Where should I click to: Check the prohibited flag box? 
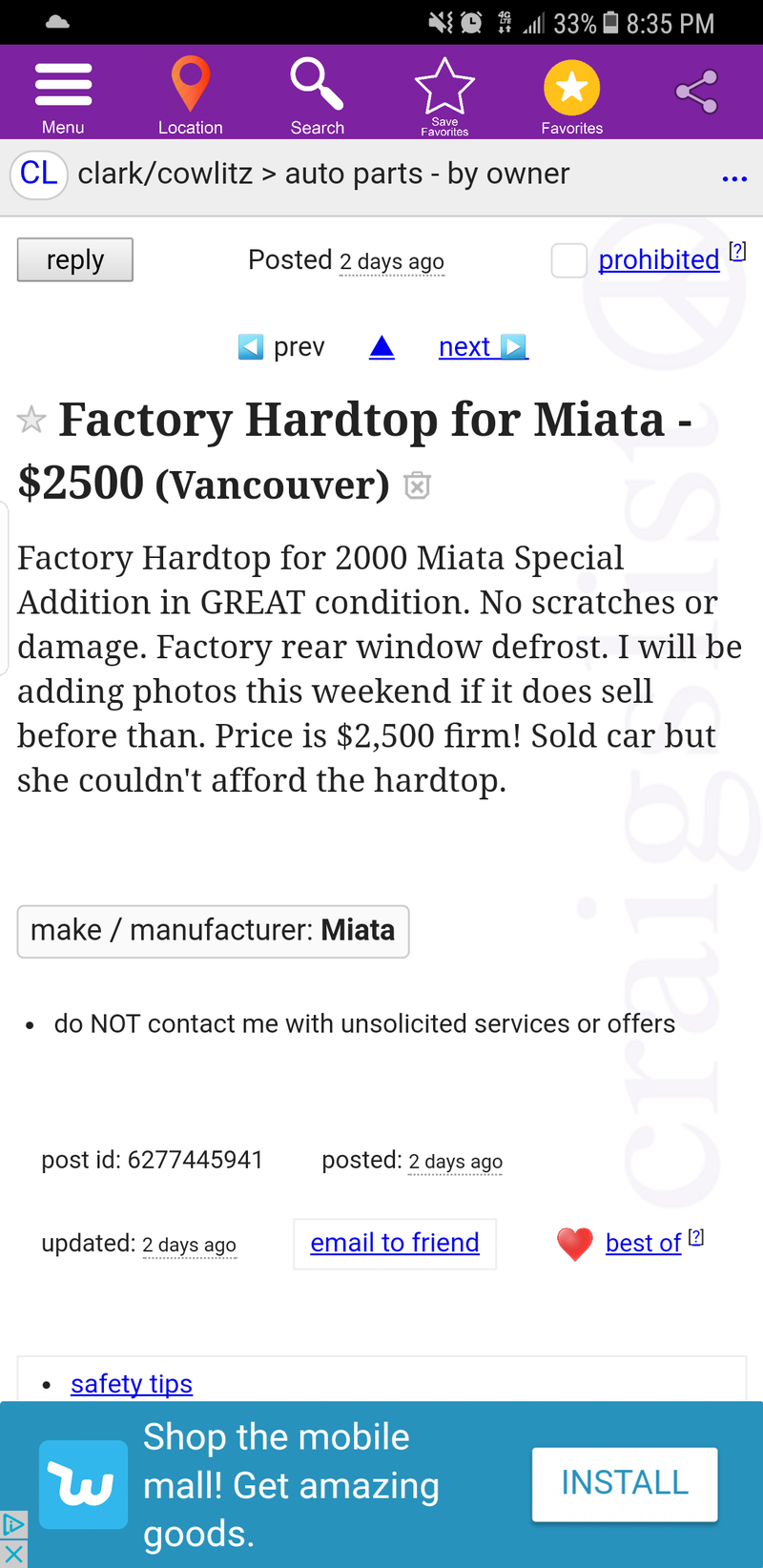click(568, 260)
